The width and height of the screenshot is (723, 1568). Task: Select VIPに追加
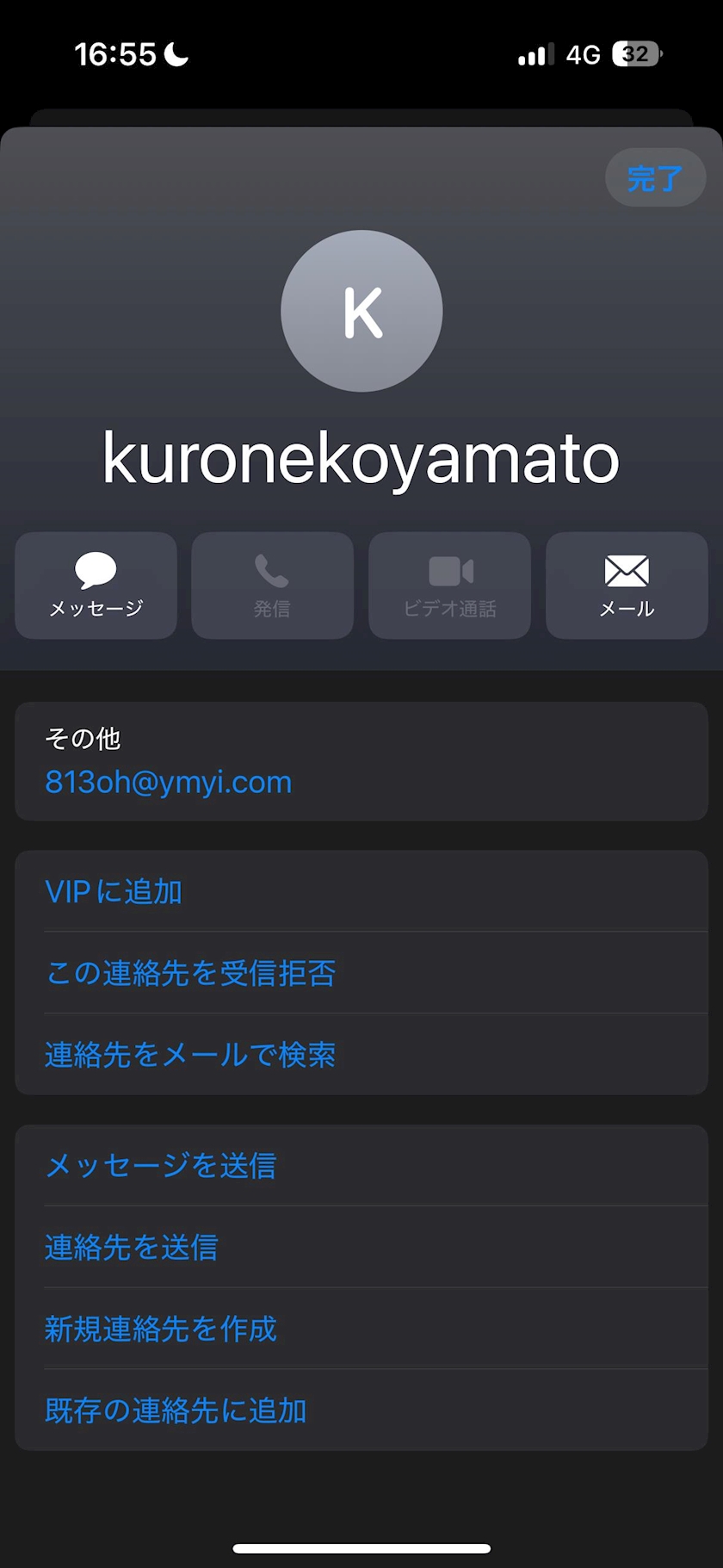pyautogui.click(x=361, y=891)
